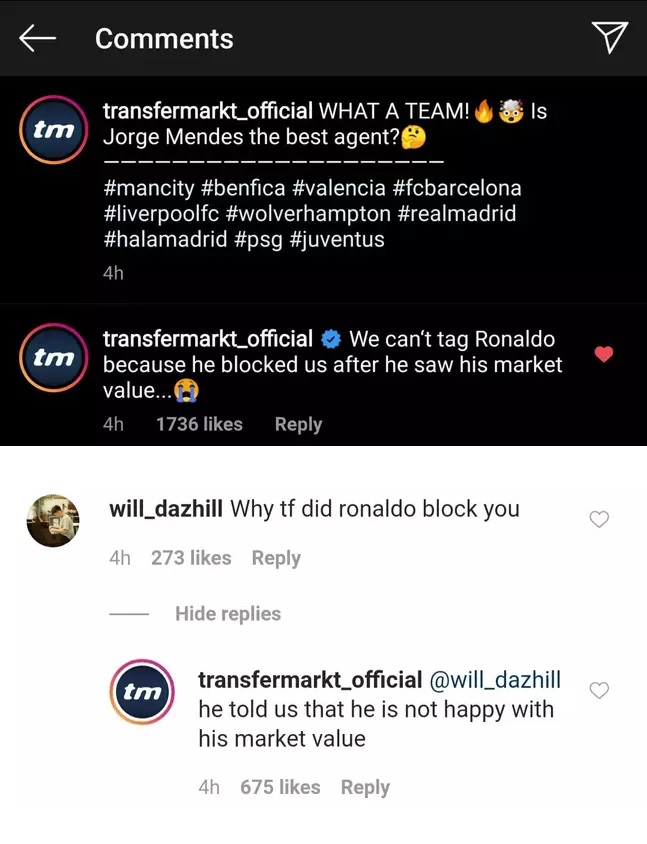Viewport: 647px width, 844px height.
Task: Reply to the 675-likes reply
Action: coord(365,787)
